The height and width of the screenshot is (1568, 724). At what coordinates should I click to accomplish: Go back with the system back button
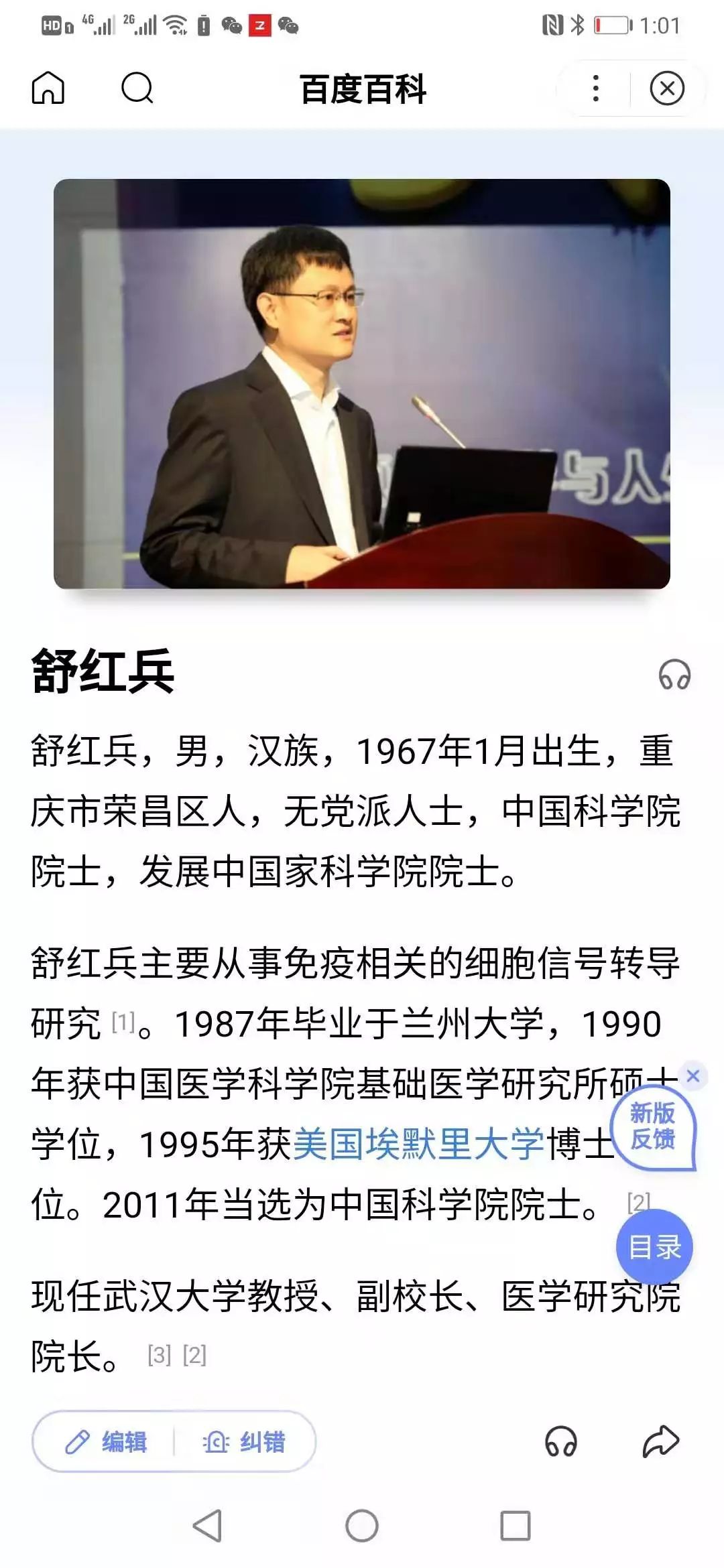tap(207, 1526)
